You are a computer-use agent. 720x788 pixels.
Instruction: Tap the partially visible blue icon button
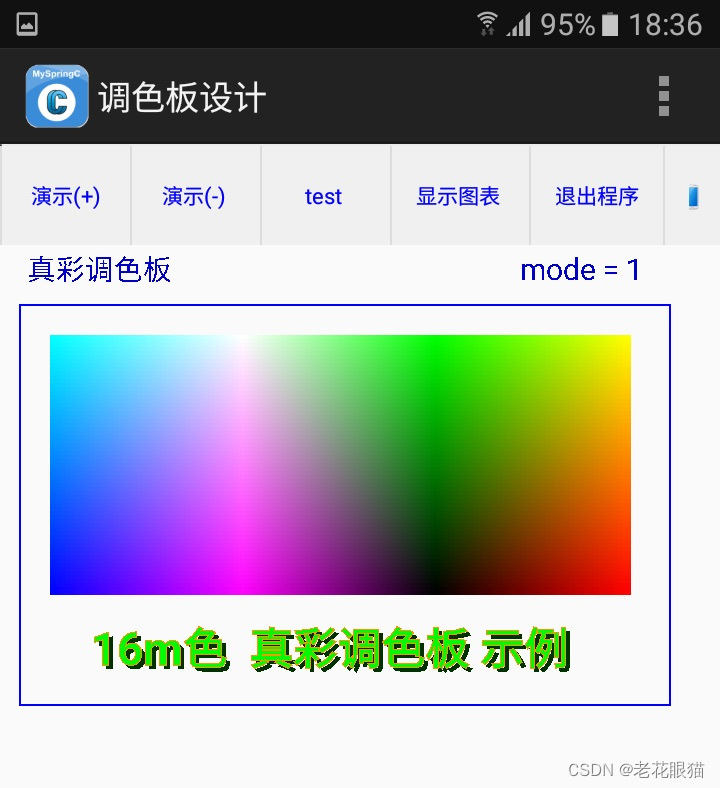[x=693, y=196]
